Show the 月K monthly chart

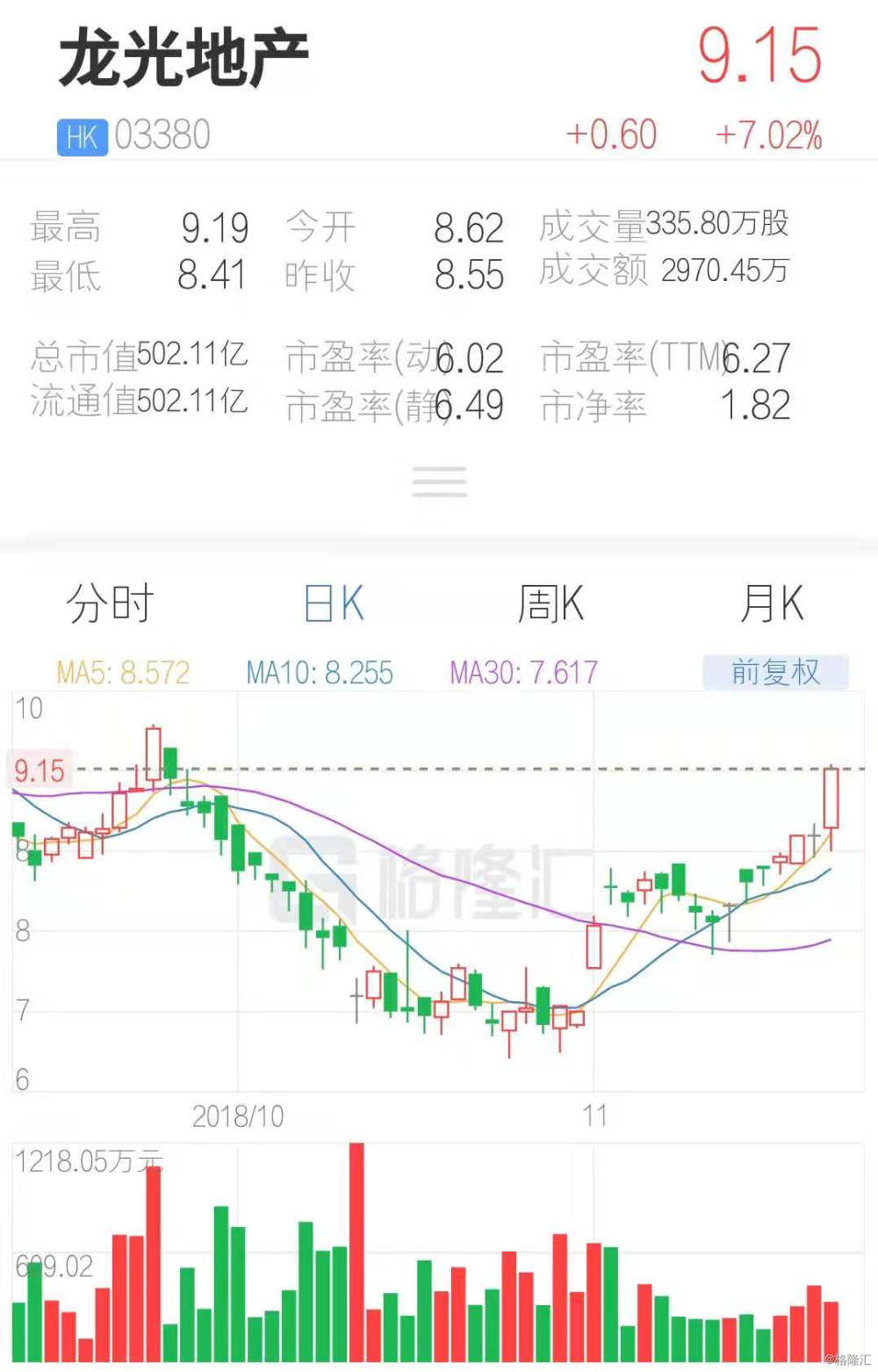point(771,604)
